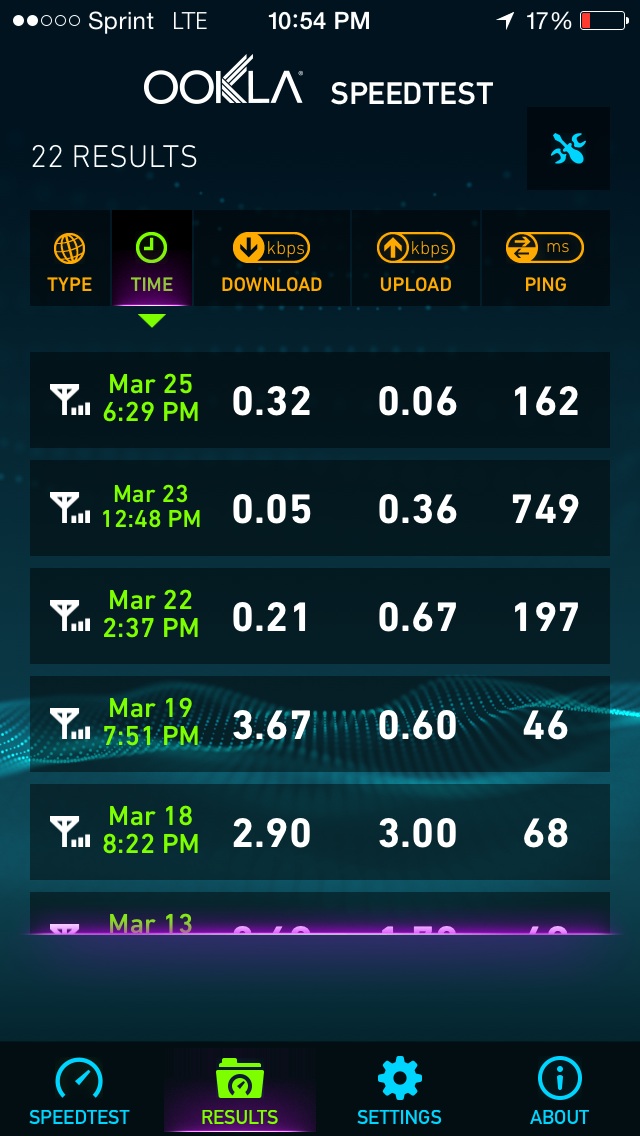The width and height of the screenshot is (640, 1136).
Task: Open the tools wrench icon
Action: pos(568,149)
